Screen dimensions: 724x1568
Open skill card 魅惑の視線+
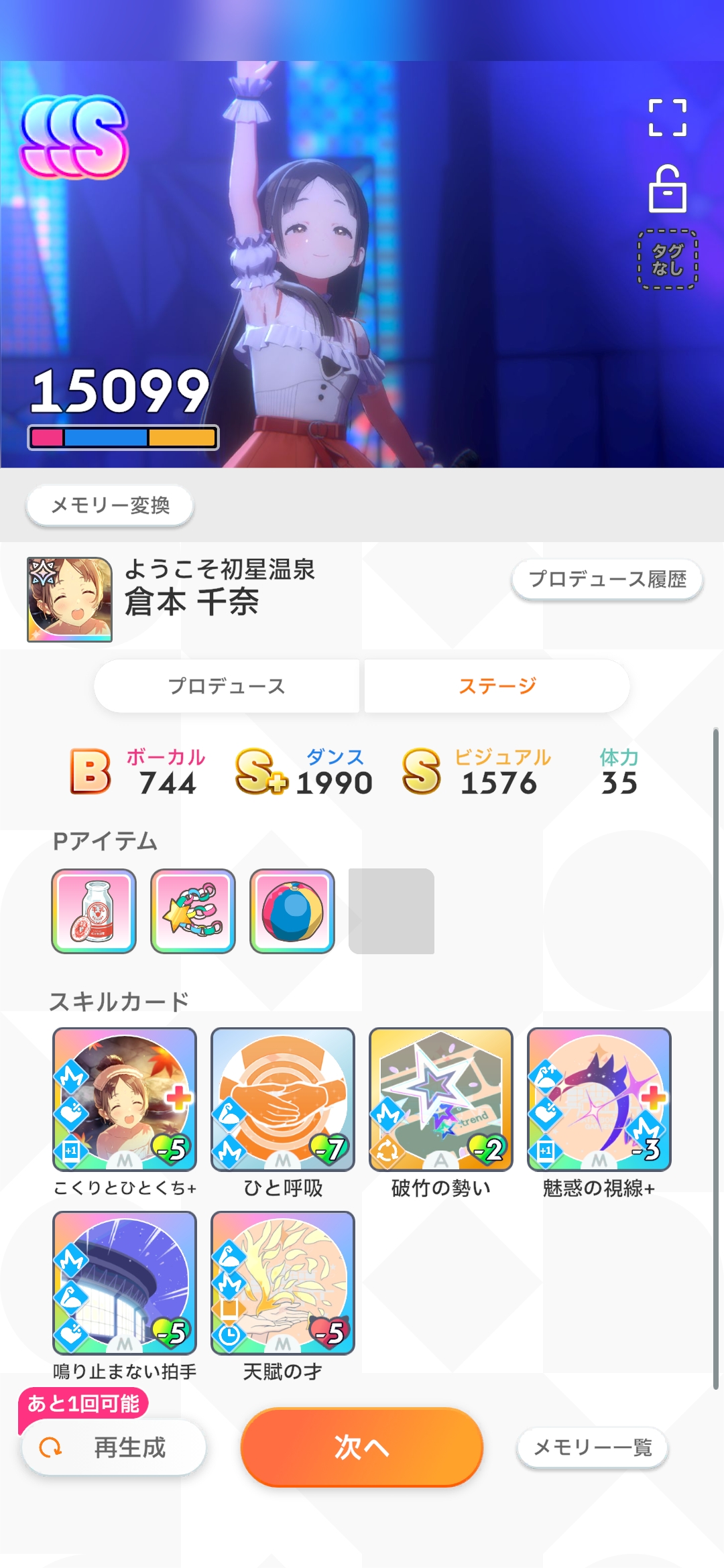(x=599, y=1100)
